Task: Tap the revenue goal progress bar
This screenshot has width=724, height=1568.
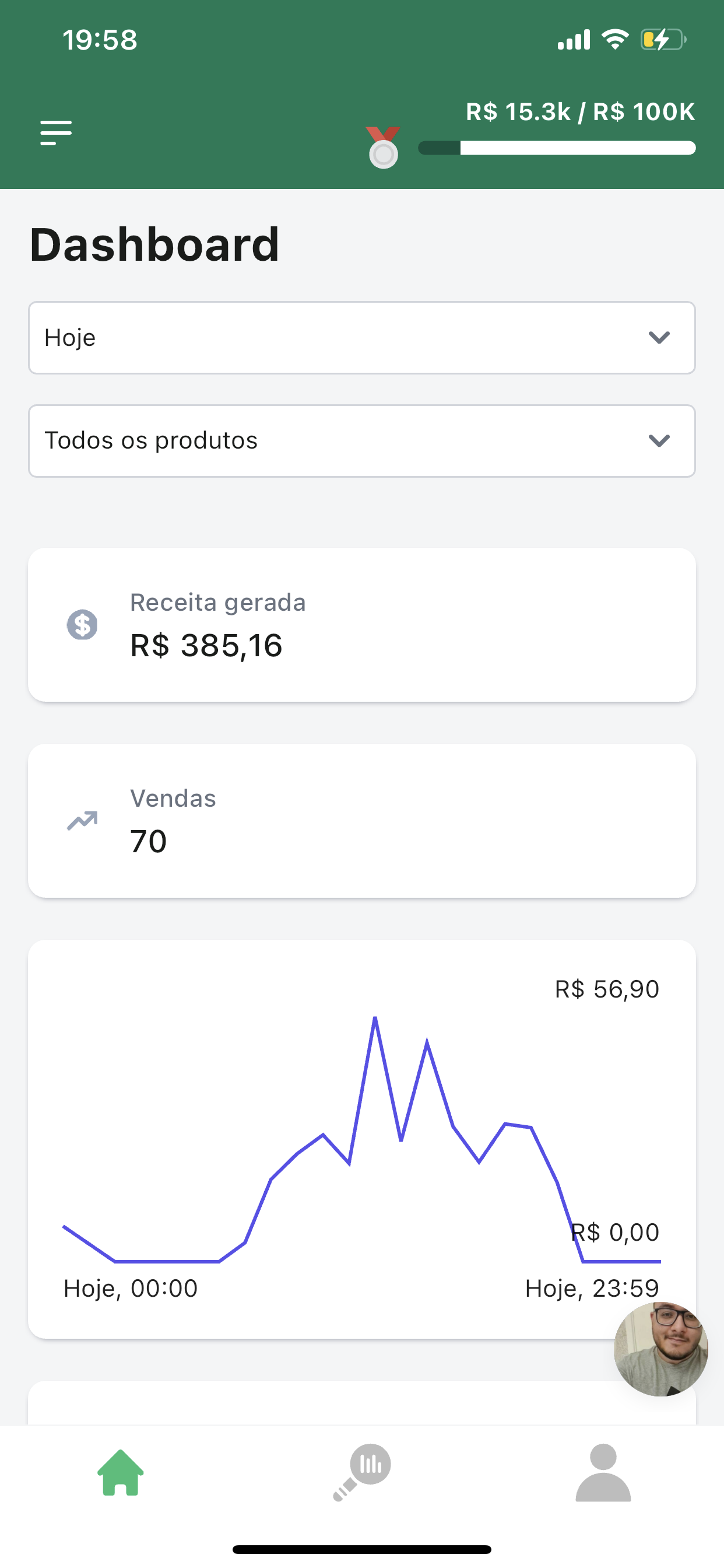Action: 557,148
